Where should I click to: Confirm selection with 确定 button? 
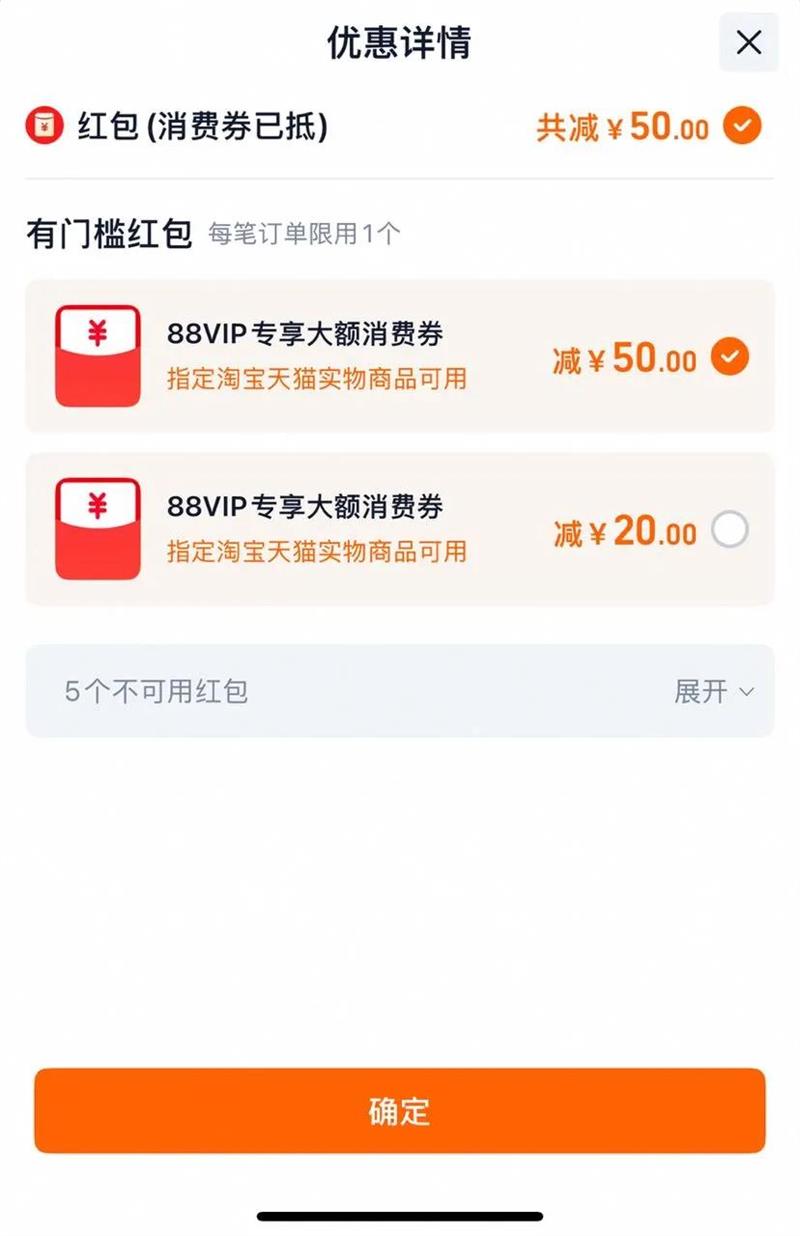pyautogui.click(x=400, y=1111)
